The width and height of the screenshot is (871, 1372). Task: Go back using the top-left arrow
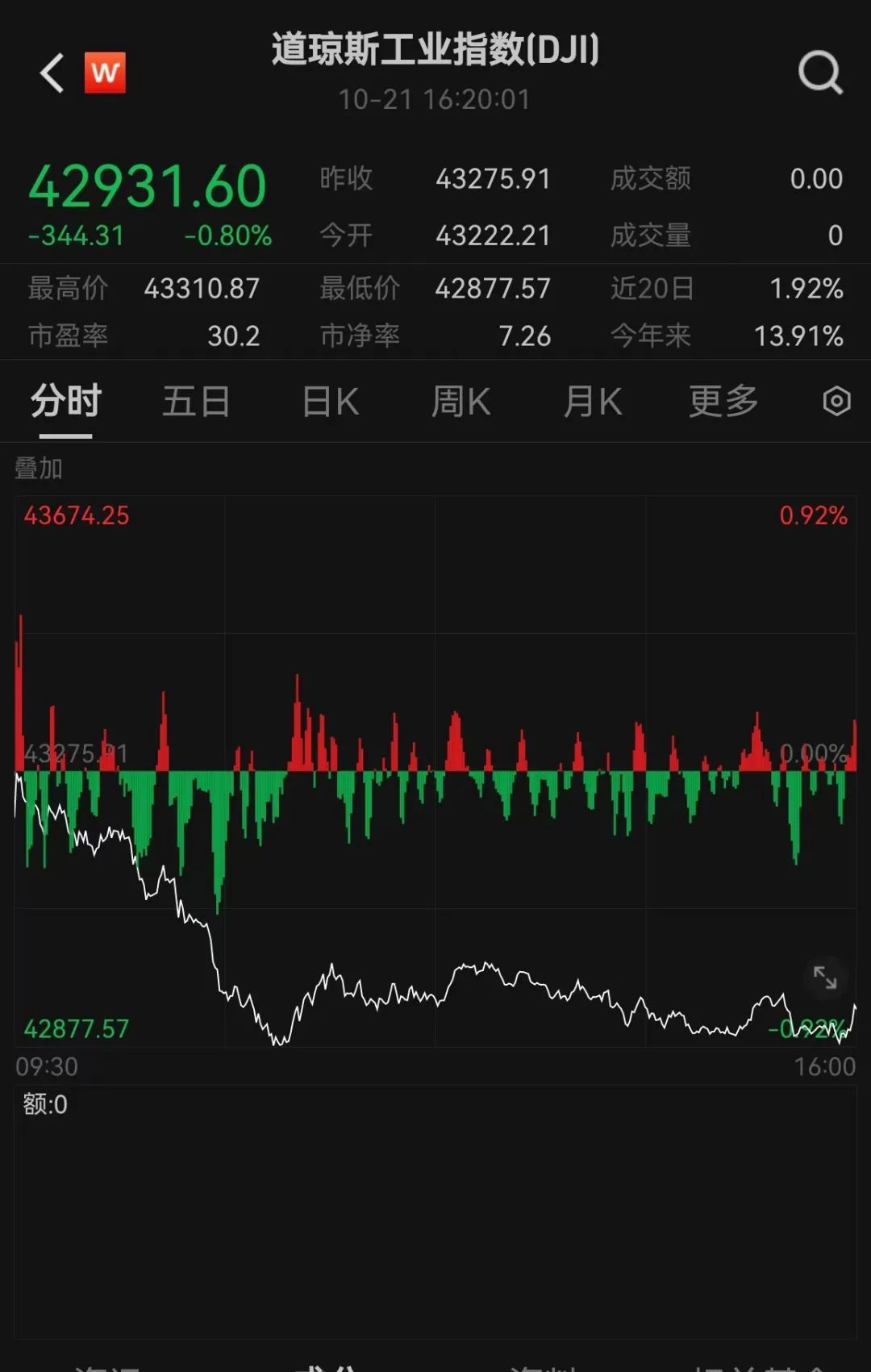[x=52, y=73]
